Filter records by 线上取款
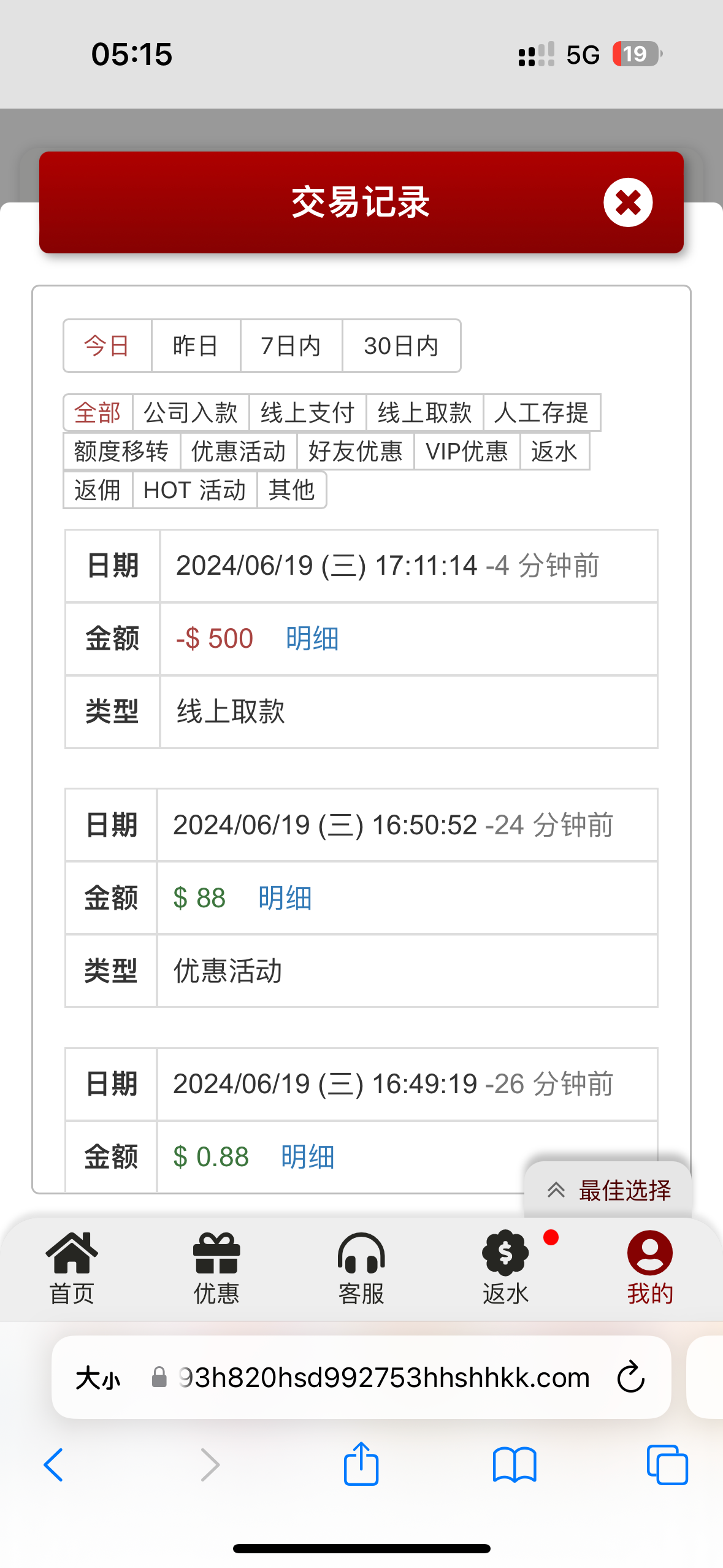Image resolution: width=723 pixels, height=1568 pixels. [x=424, y=413]
